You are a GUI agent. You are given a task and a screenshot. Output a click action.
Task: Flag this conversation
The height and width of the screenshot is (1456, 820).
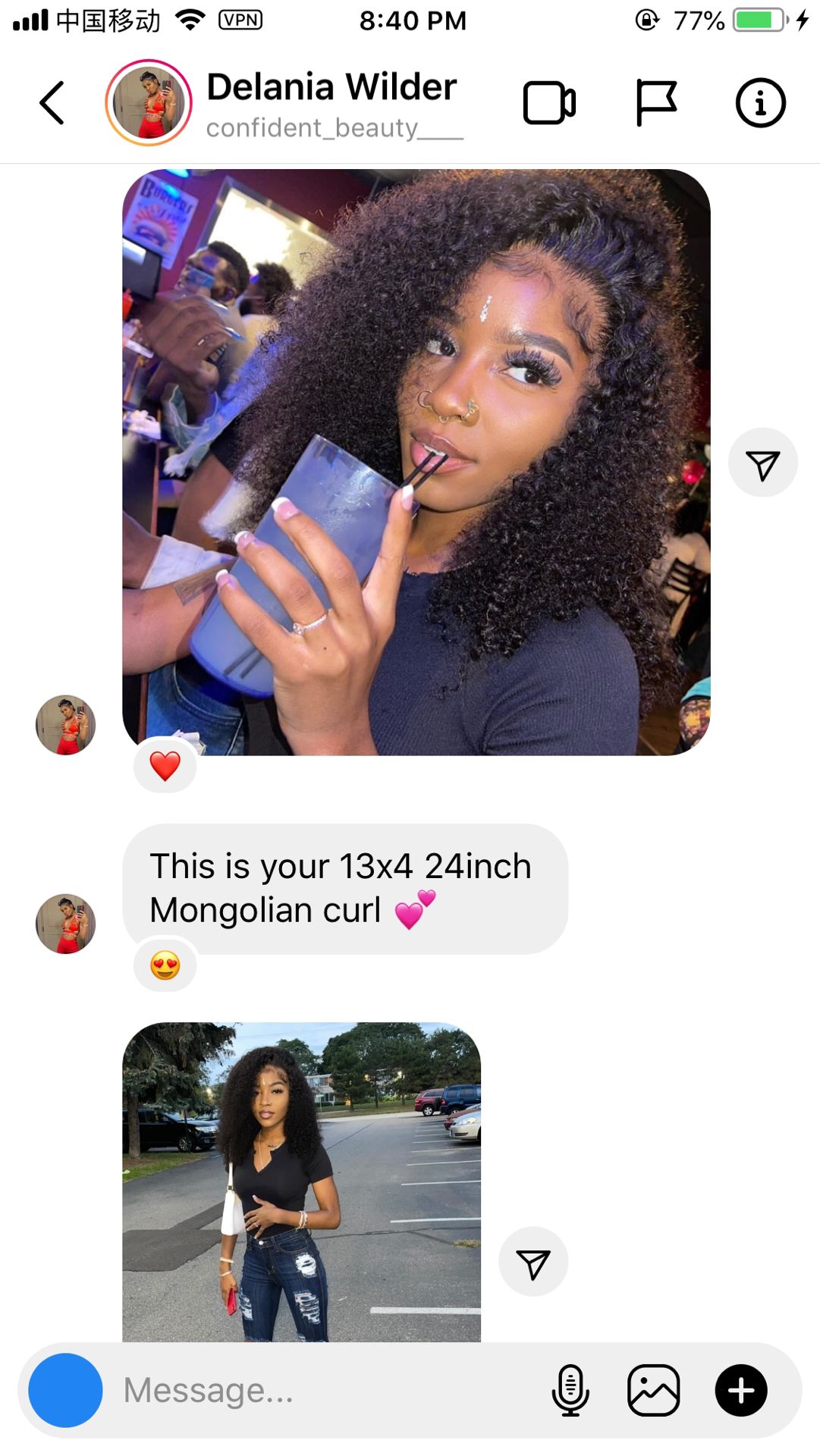click(655, 102)
